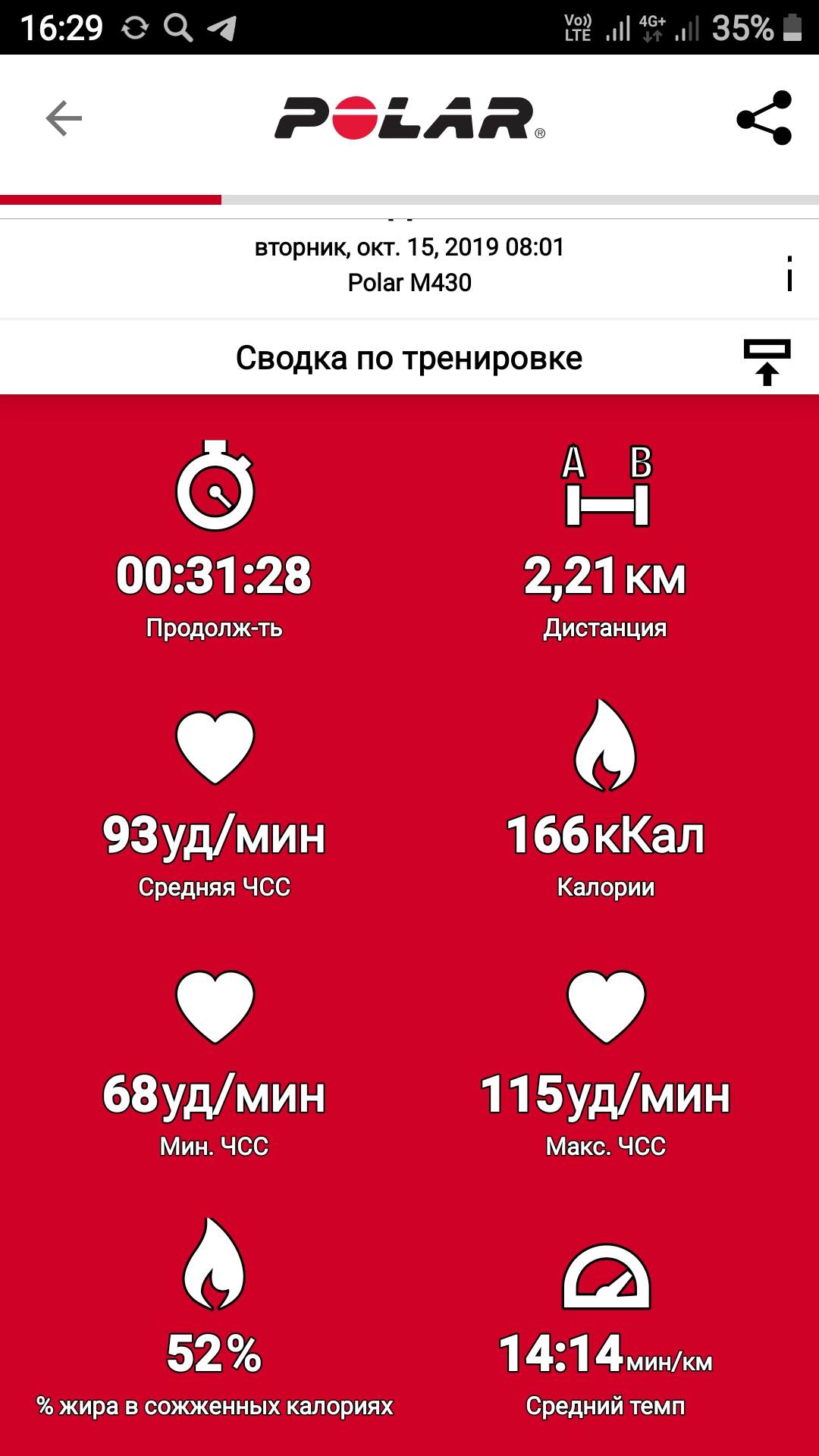819x1456 pixels.
Task: Go back using the arrow
Action: click(x=64, y=118)
